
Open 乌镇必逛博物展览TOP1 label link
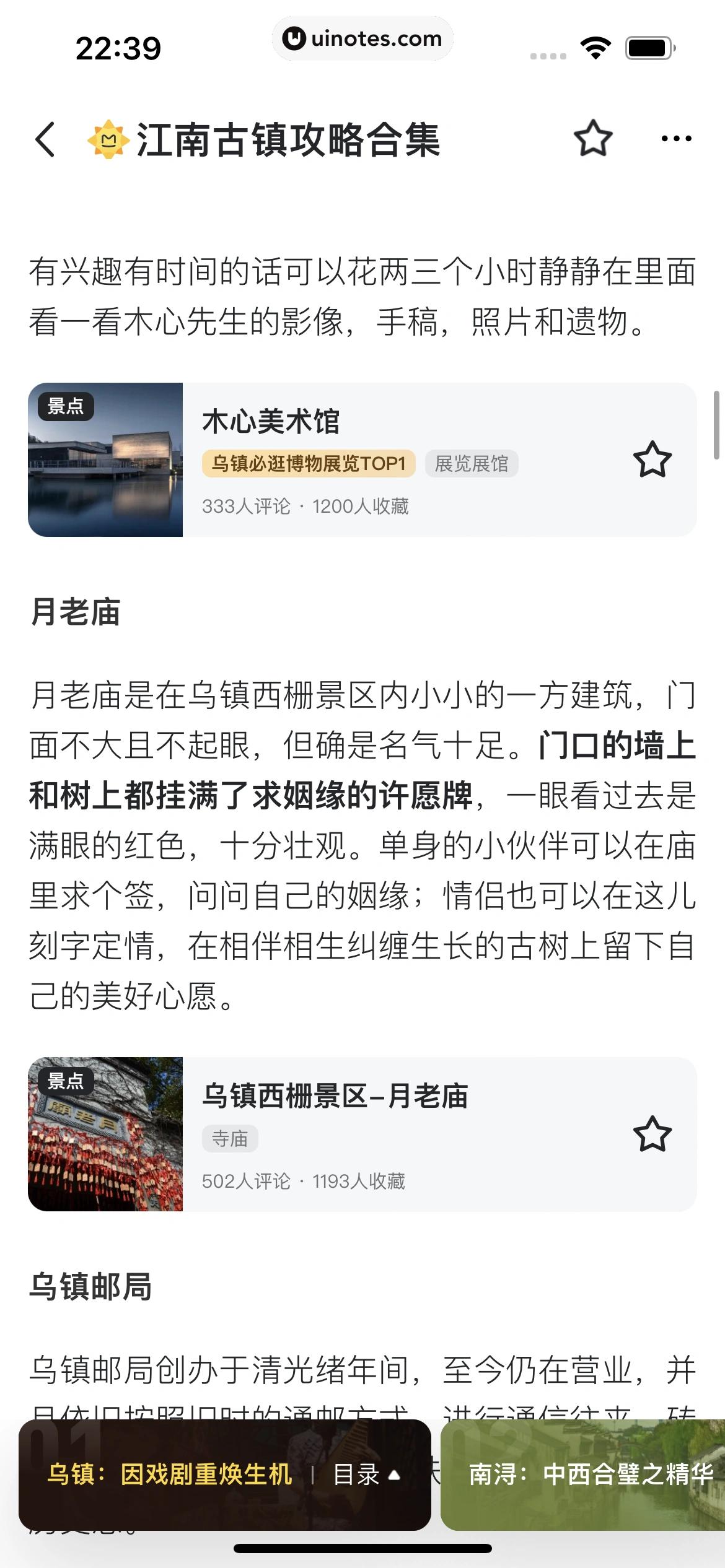309,464
